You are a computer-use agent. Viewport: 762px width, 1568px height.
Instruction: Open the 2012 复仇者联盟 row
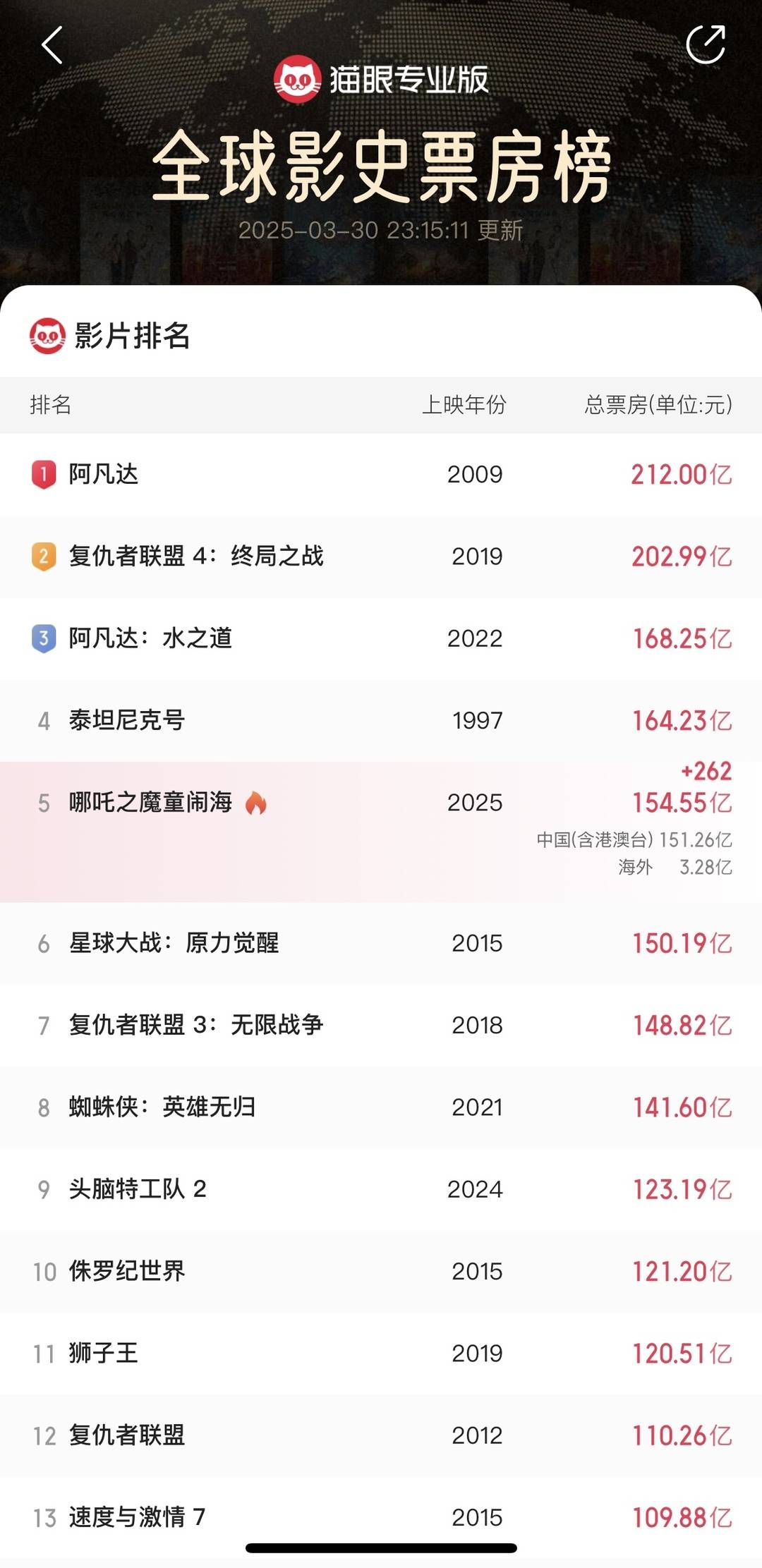tap(381, 1435)
